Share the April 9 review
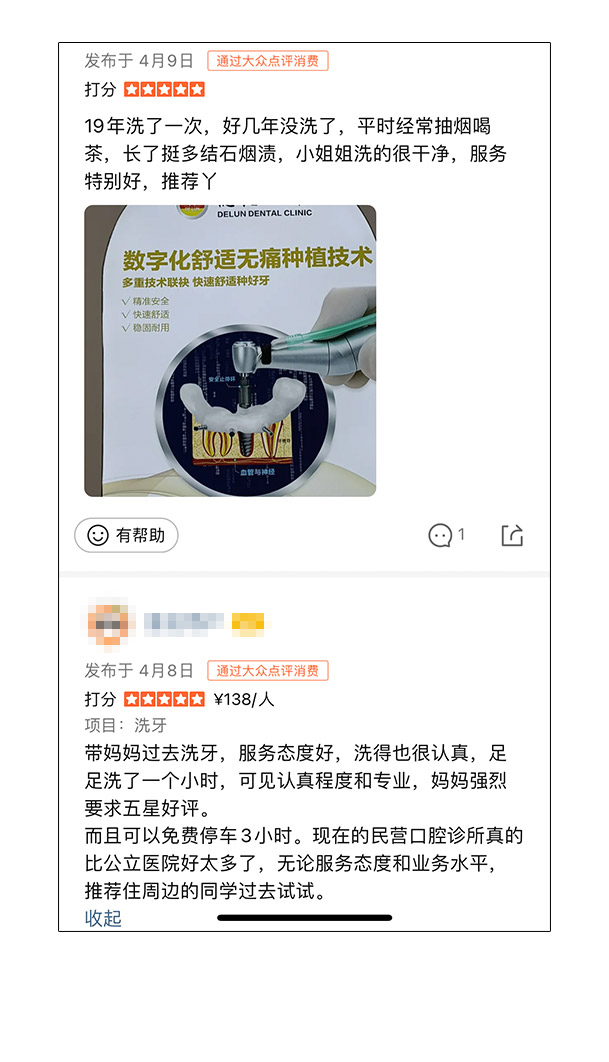609x1062 pixels. [512, 535]
